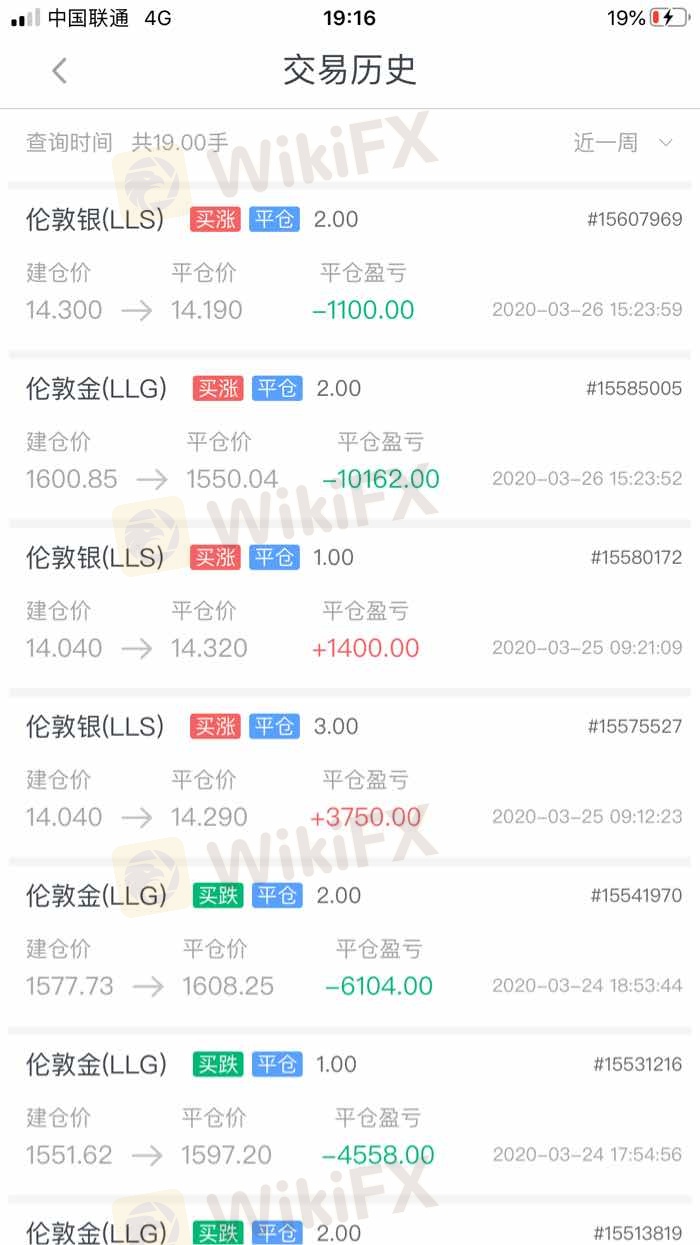
Task: Open trade record #15585005
Action: [x=350, y=437]
